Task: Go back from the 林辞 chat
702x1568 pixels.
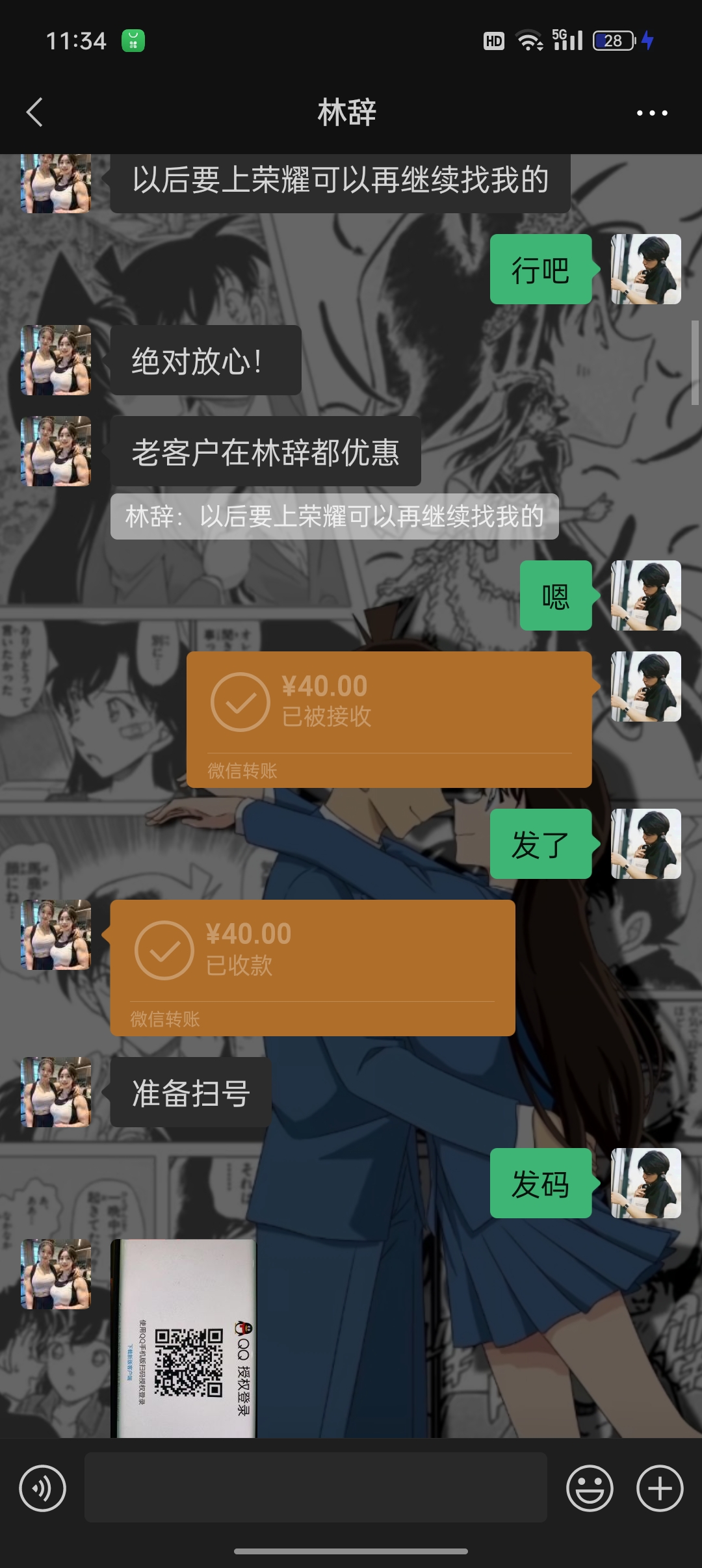Action: pyautogui.click(x=35, y=112)
